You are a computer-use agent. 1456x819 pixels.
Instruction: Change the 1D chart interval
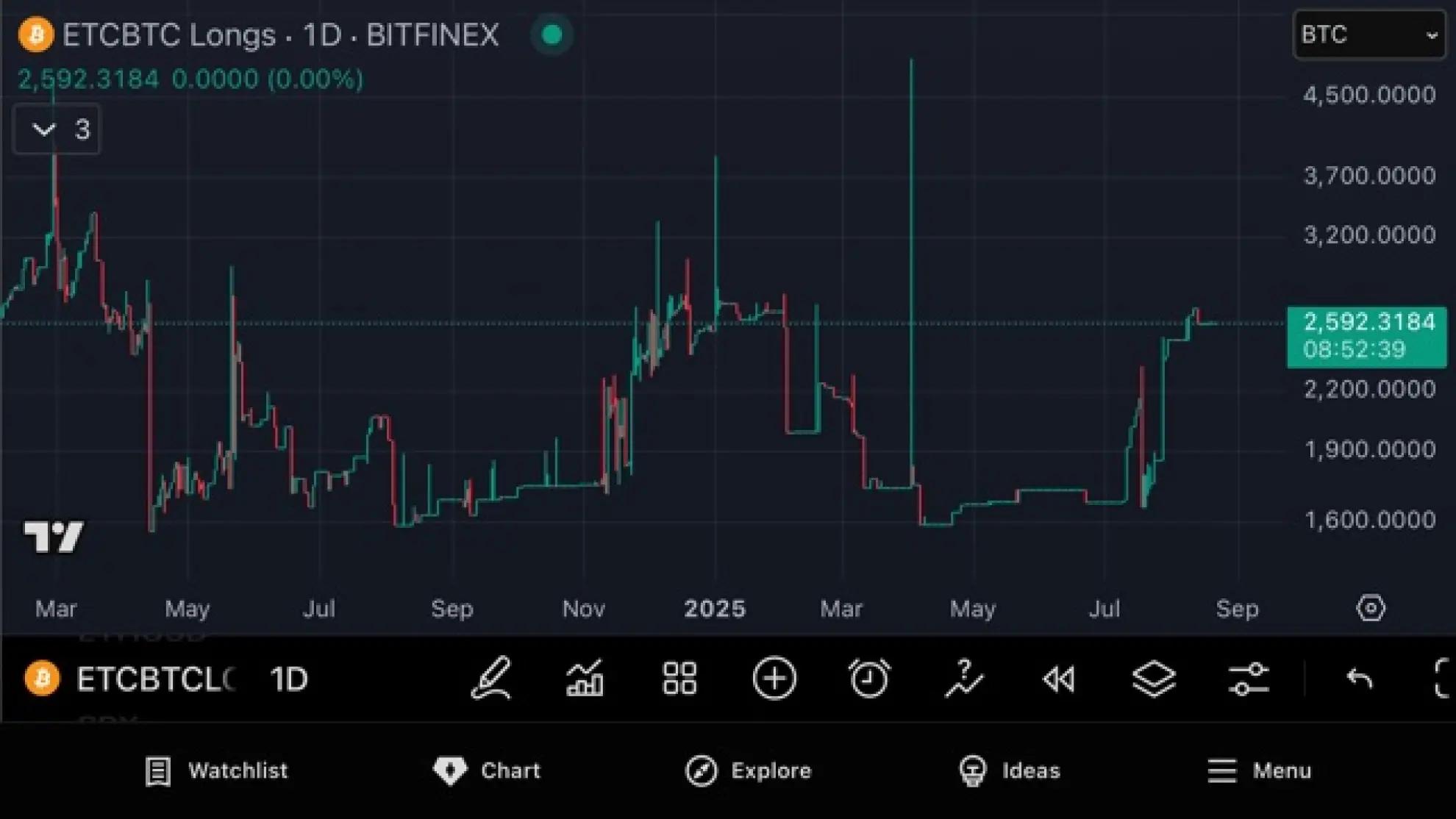[289, 679]
